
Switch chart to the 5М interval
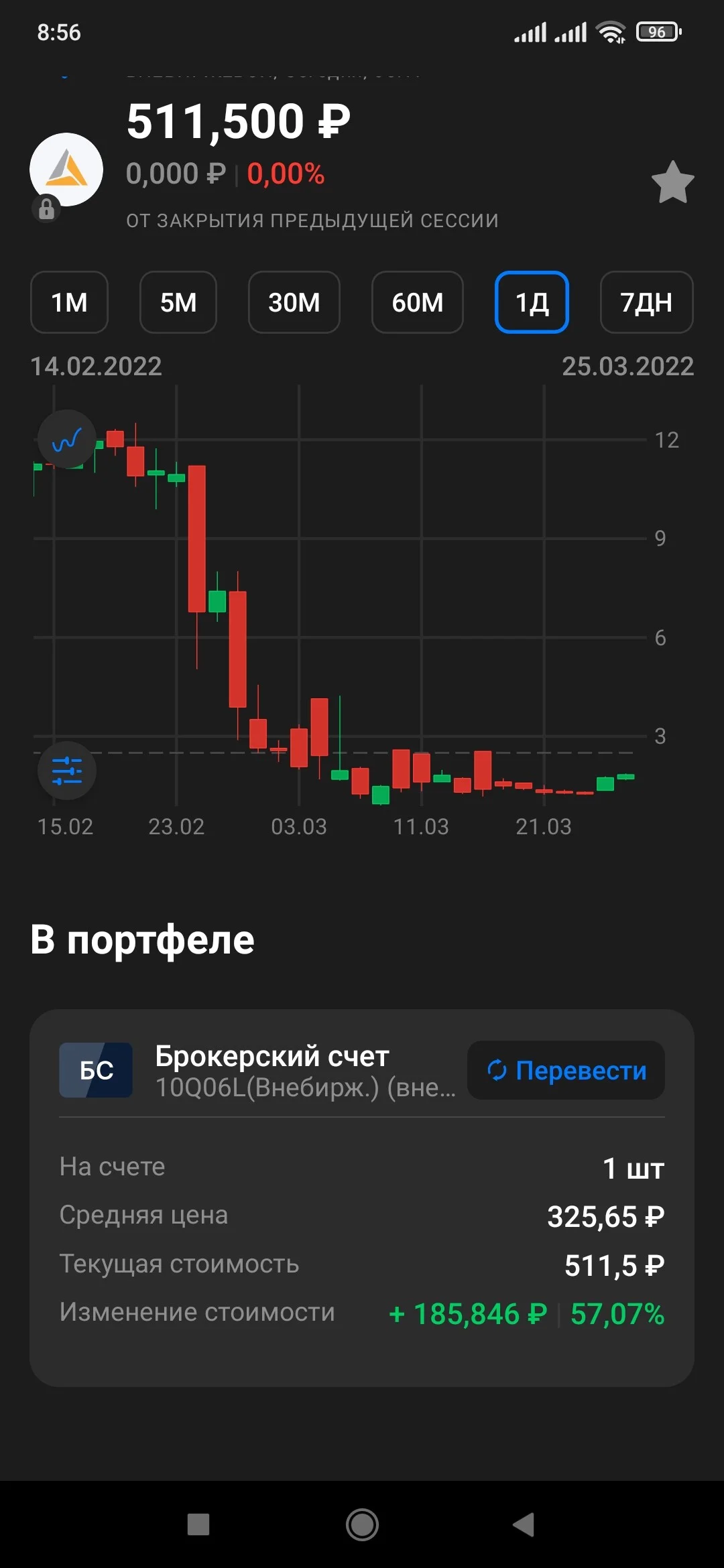tap(178, 302)
